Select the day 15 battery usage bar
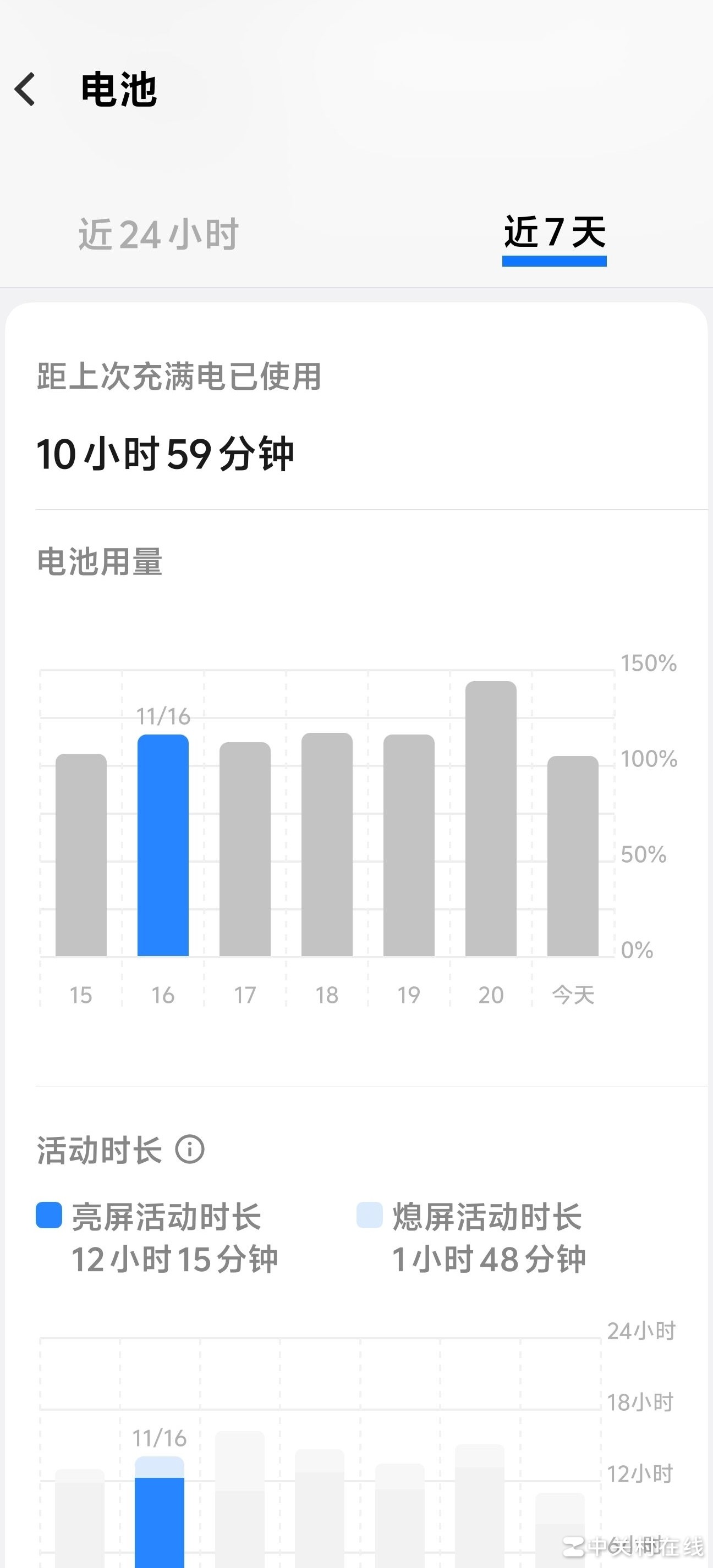Image resolution: width=713 pixels, height=1568 pixels. click(x=81, y=854)
